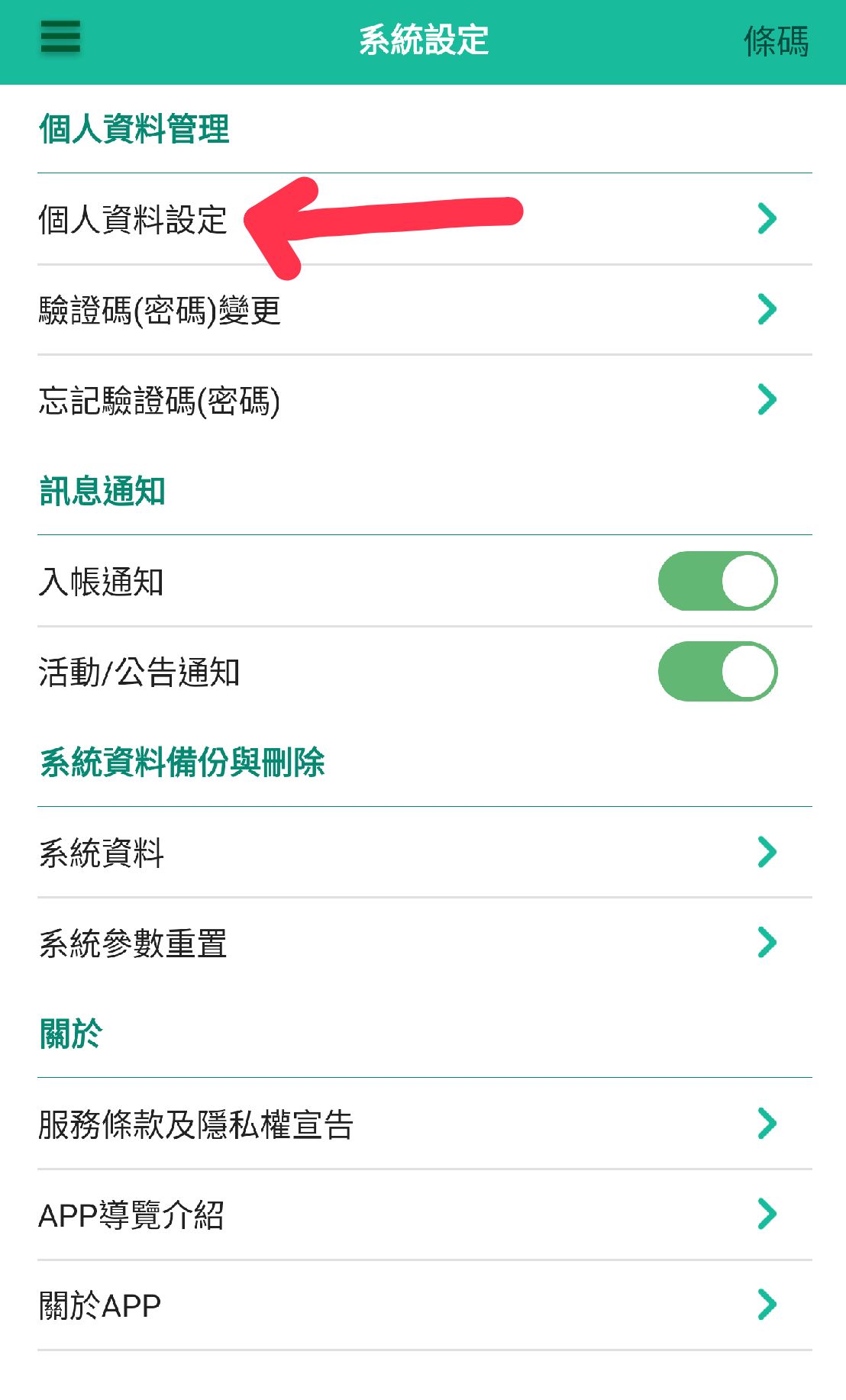Open 系統資料 row
The image size is (846, 1400).
tap(424, 853)
